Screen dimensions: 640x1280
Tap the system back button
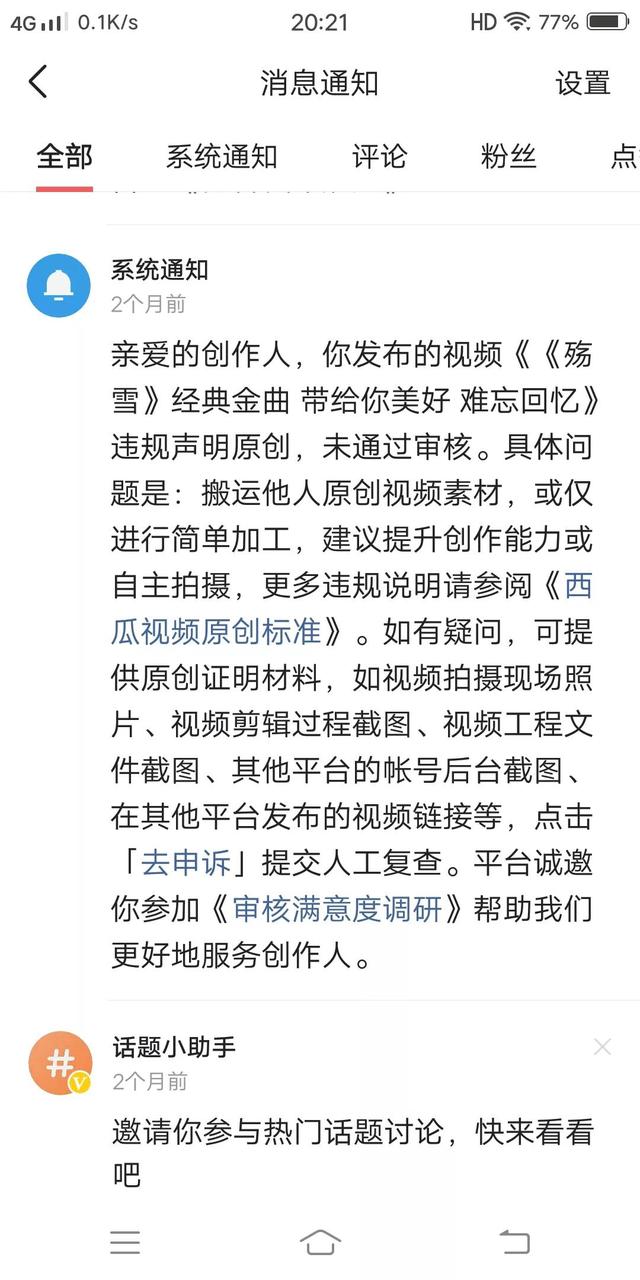[514, 1243]
